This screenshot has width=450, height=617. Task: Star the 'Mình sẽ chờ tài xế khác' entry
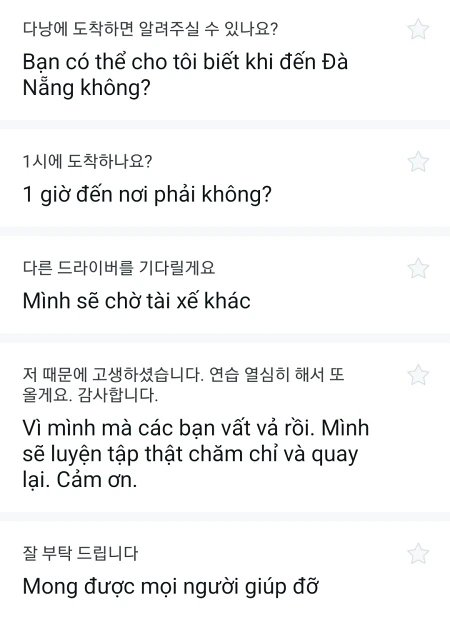click(x=418, y=268)
